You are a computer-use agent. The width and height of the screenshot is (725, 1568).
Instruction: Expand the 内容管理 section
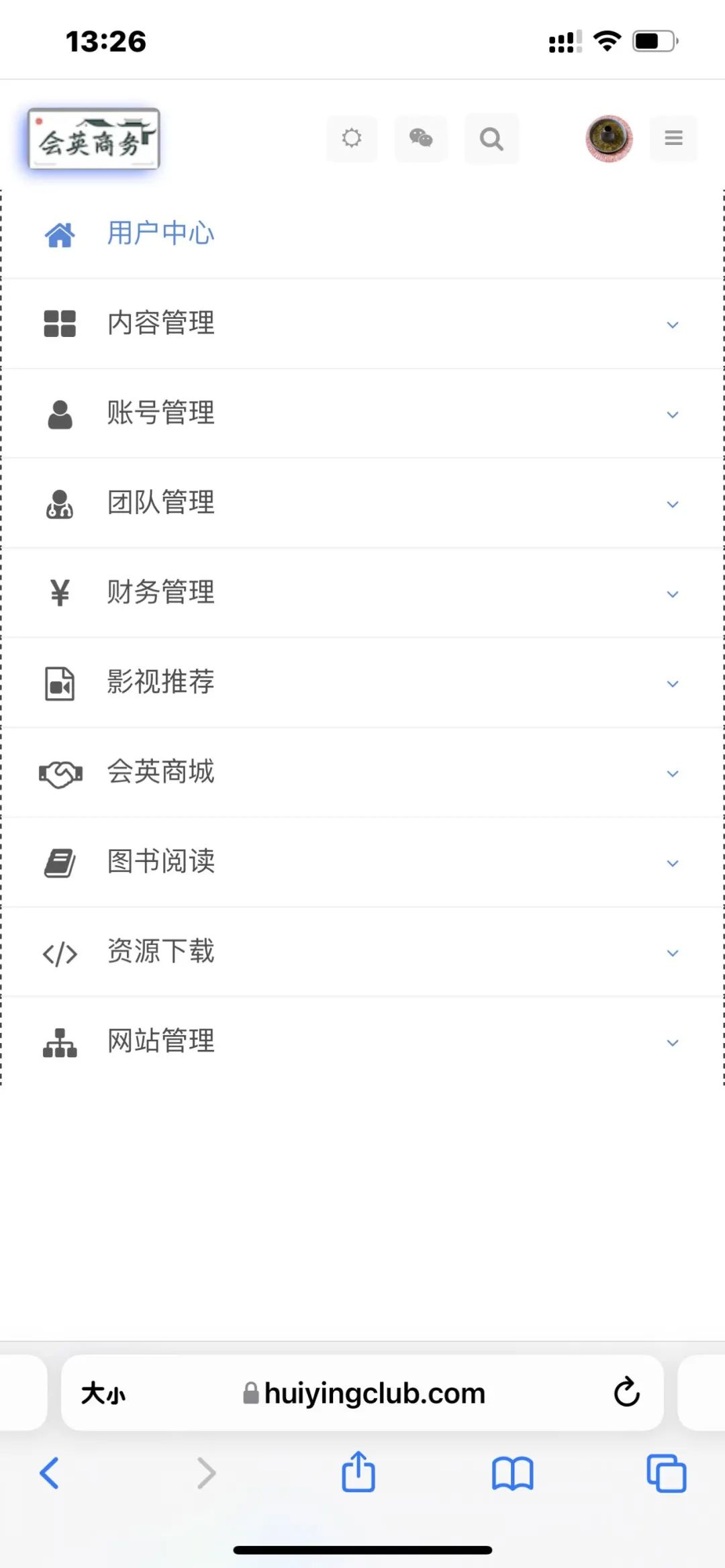(362, 324)
